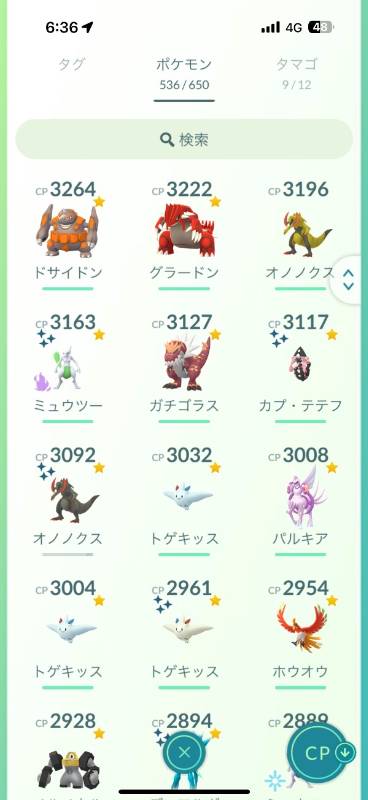Change the CP sort order button
Screen dimensions: 368x800
coord(321,753)
